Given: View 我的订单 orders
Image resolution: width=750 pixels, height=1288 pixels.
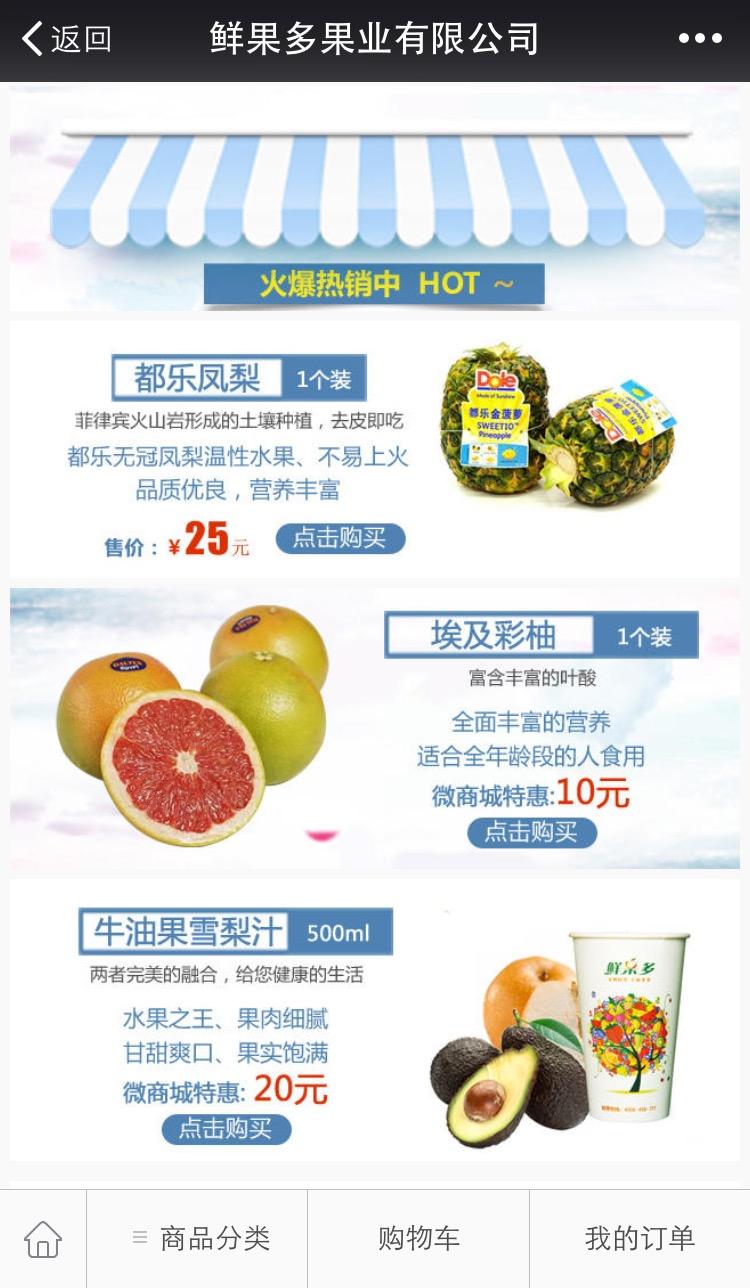Looking at the screenshot, I should pos(639,1238).
